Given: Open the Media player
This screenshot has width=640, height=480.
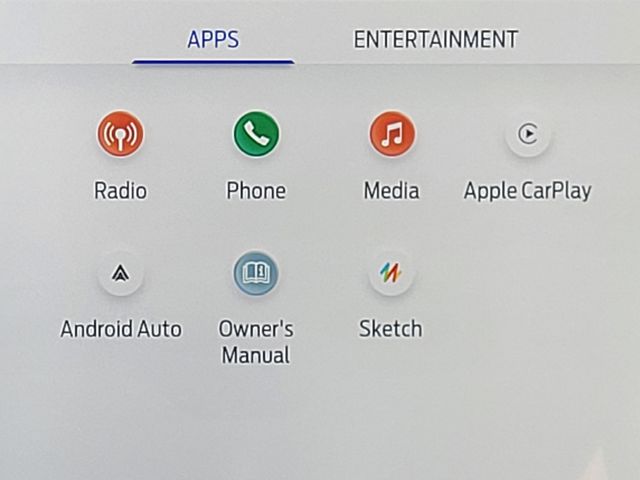Looking at the screenshot, I should 392,135.
